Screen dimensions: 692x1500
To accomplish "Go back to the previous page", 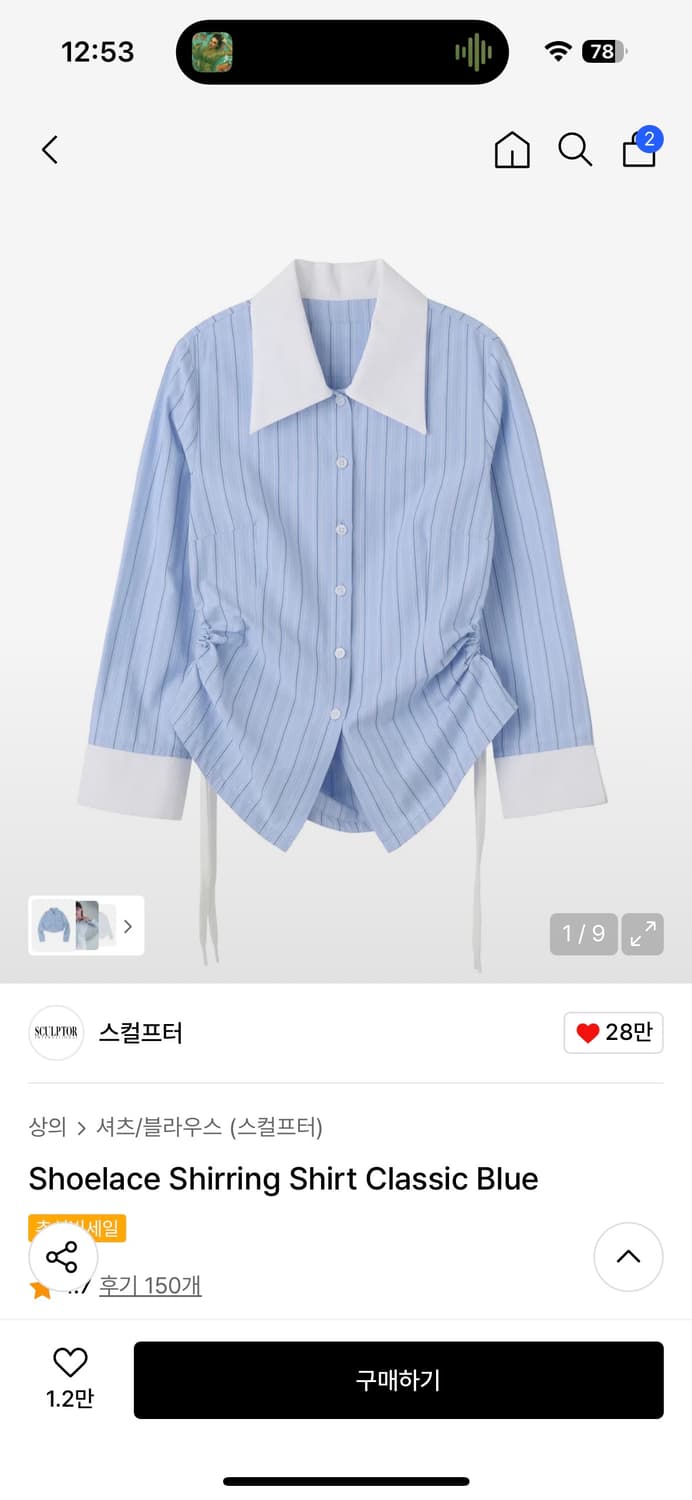I will coord(50,150).
